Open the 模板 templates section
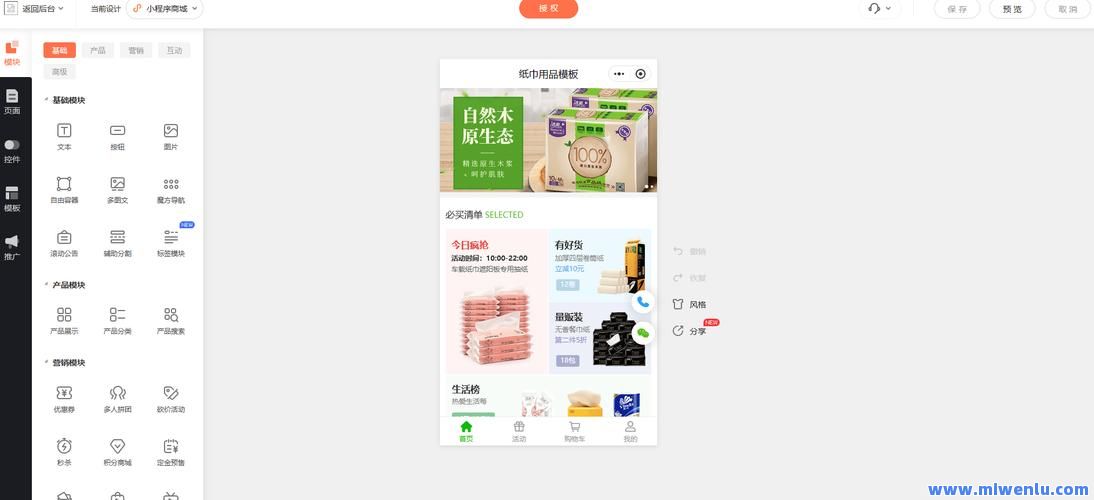Screen dimensions: 1094x500 coord(12,199)
